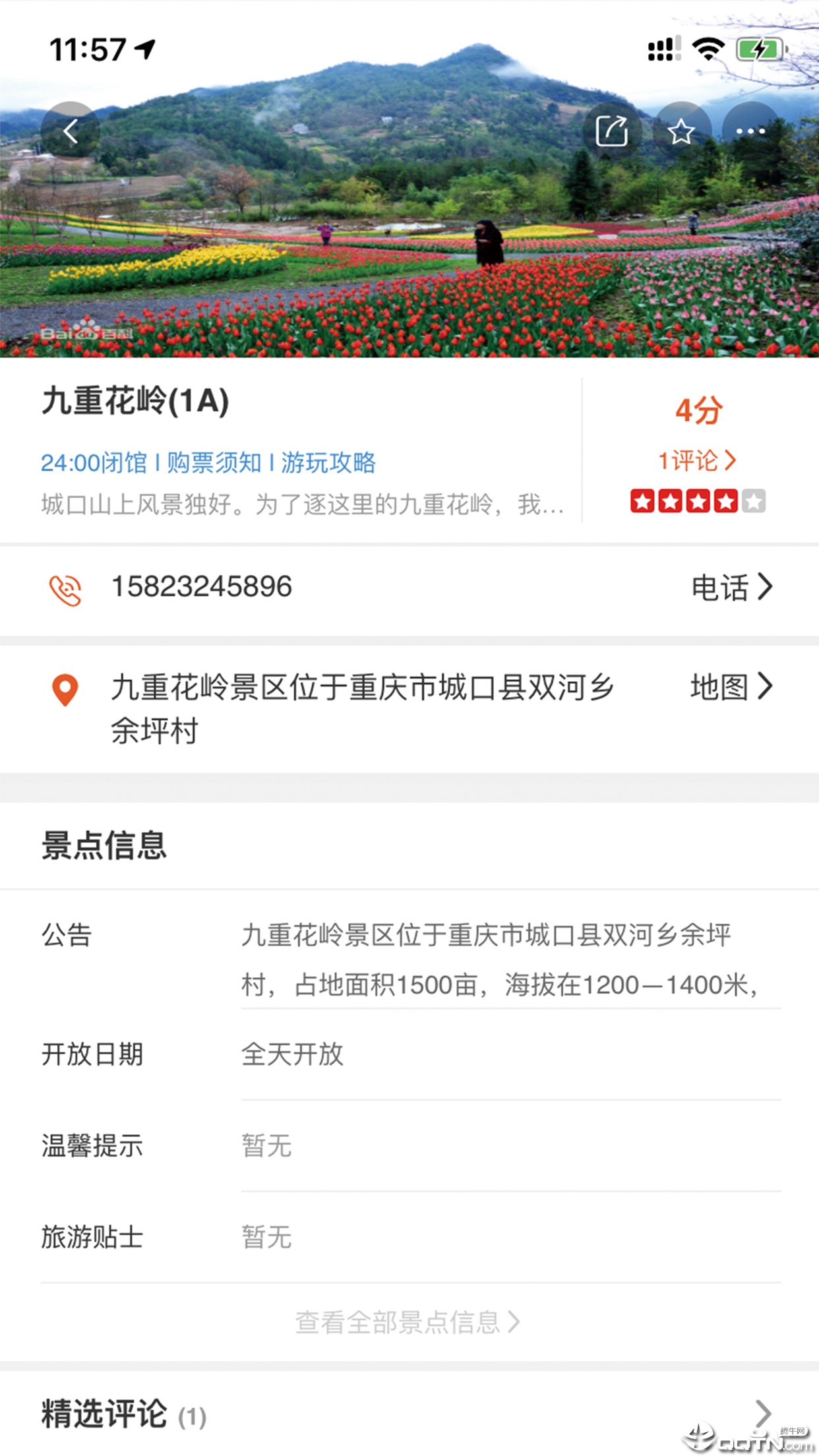Click the red star rating icons
Screen dimensions: 819x1456
tap(686, 501)
